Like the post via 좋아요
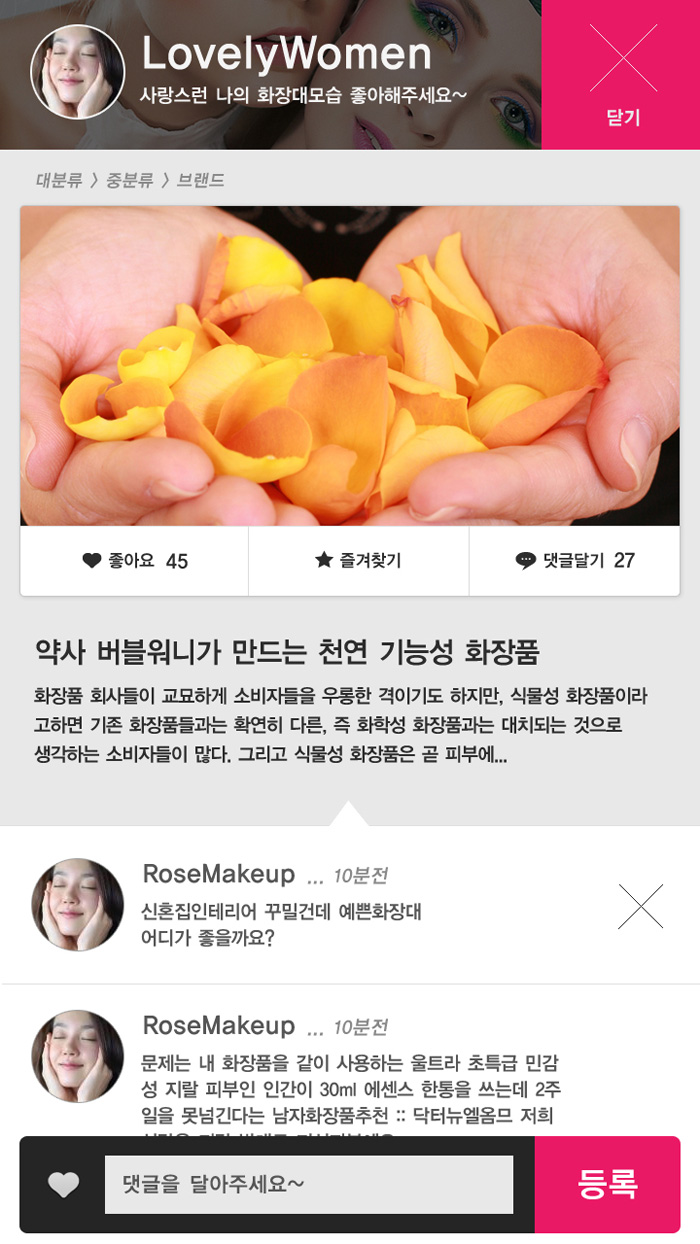Viewport: 700px width, 1244px height. (x=135, y=561)
